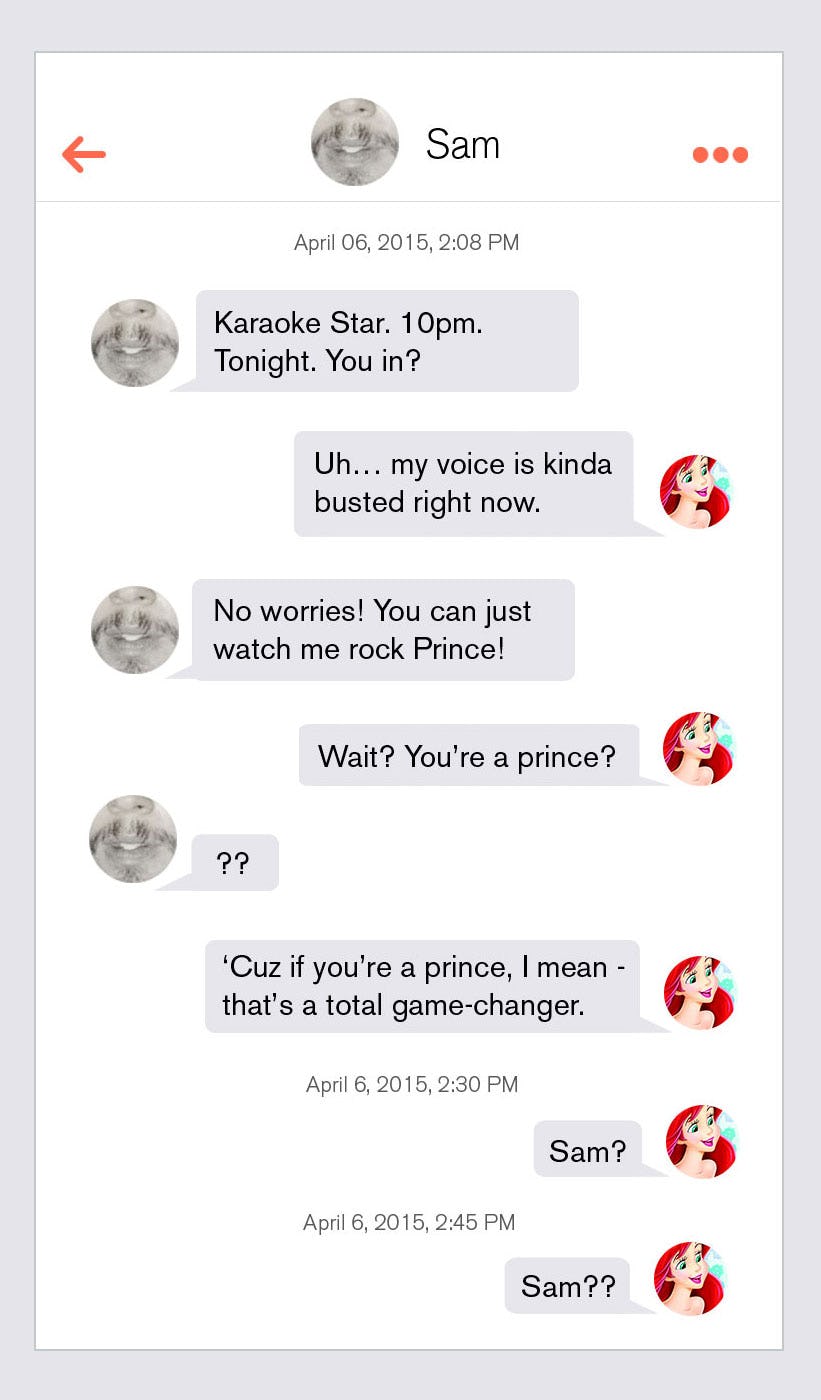Click Ariel's avatar next to the first Sam? message
This screenshot has height=1400, width=821.
click(x=700, y=1143)
